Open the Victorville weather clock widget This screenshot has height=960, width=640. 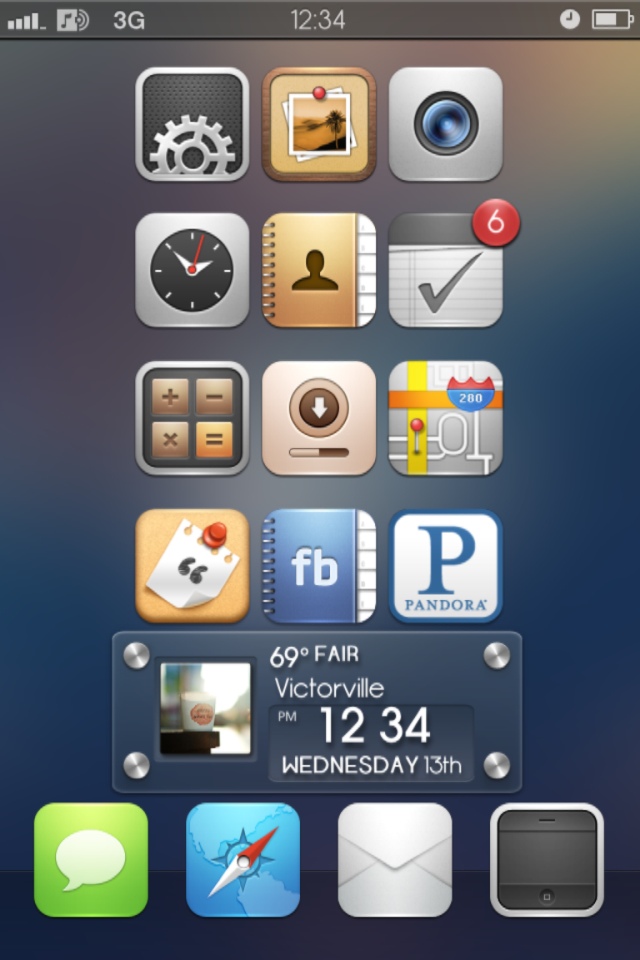(316, 712)
